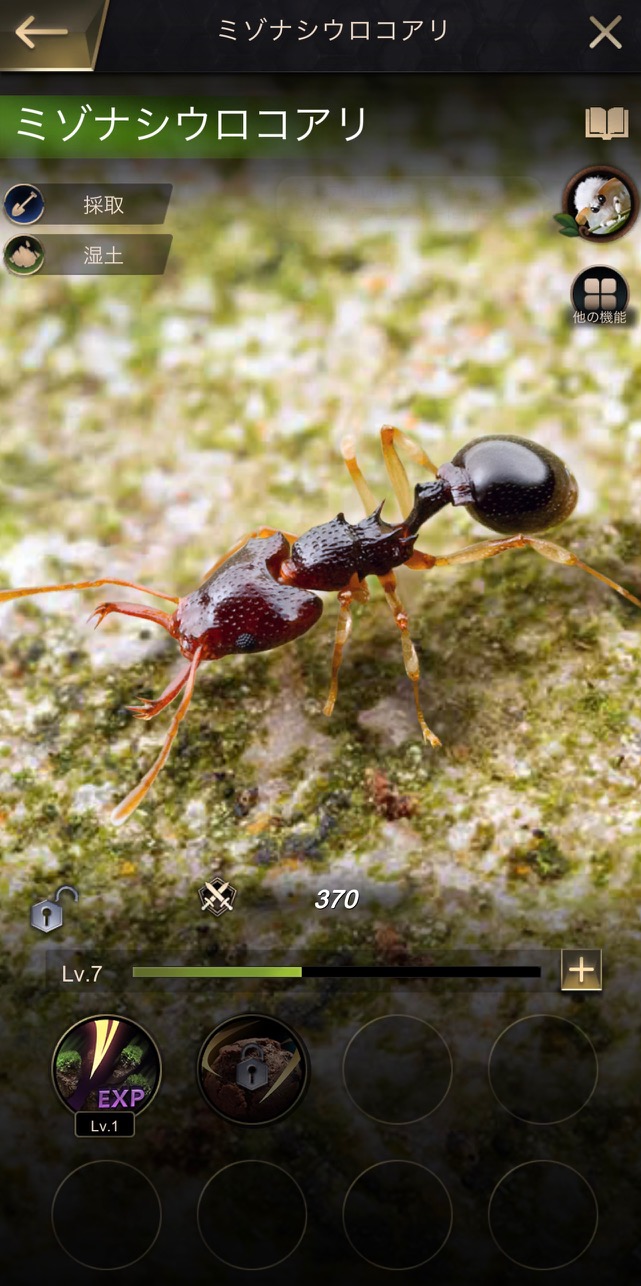Tap the 湿土 tag

[x=87, y=255]
